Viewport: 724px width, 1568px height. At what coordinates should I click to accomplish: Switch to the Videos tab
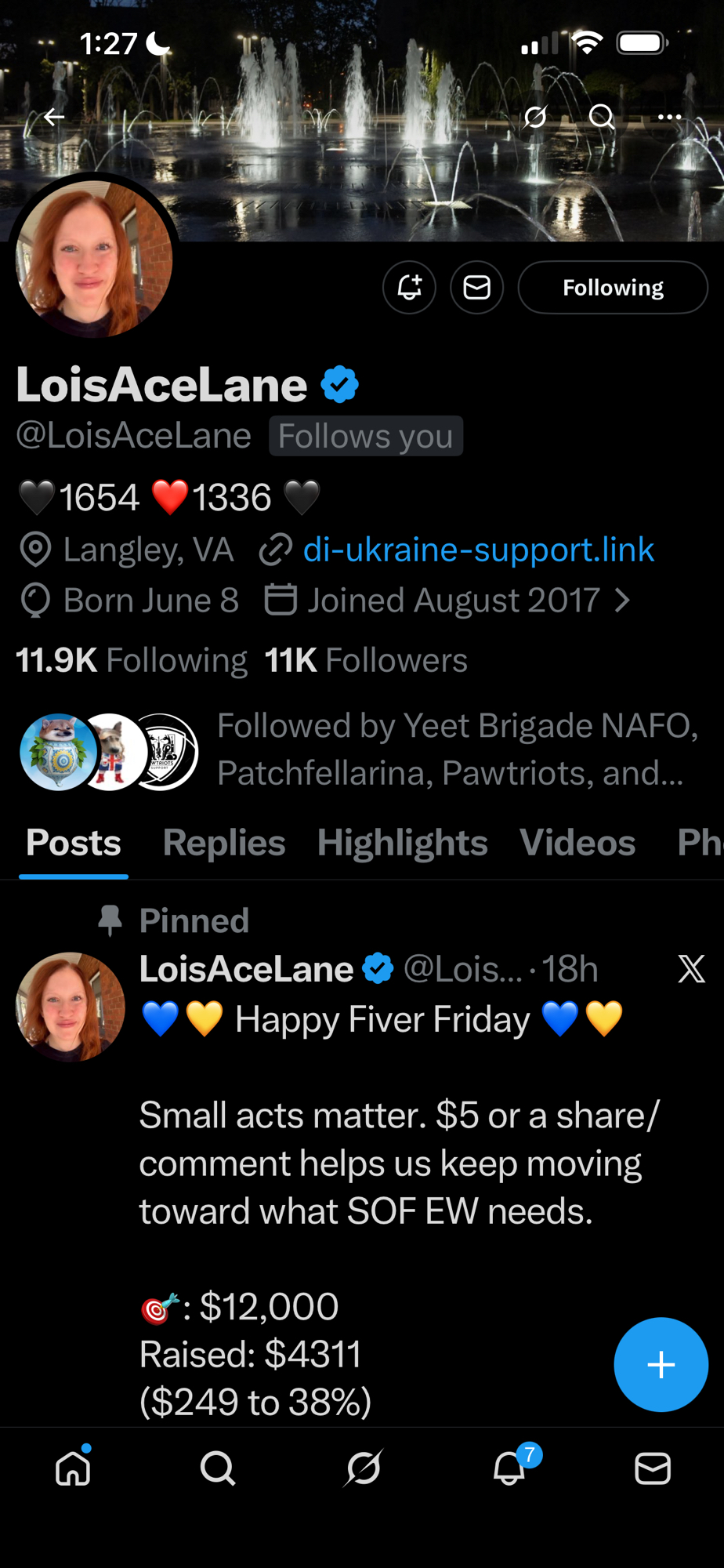pyautogui.click(x=577, y=843)
